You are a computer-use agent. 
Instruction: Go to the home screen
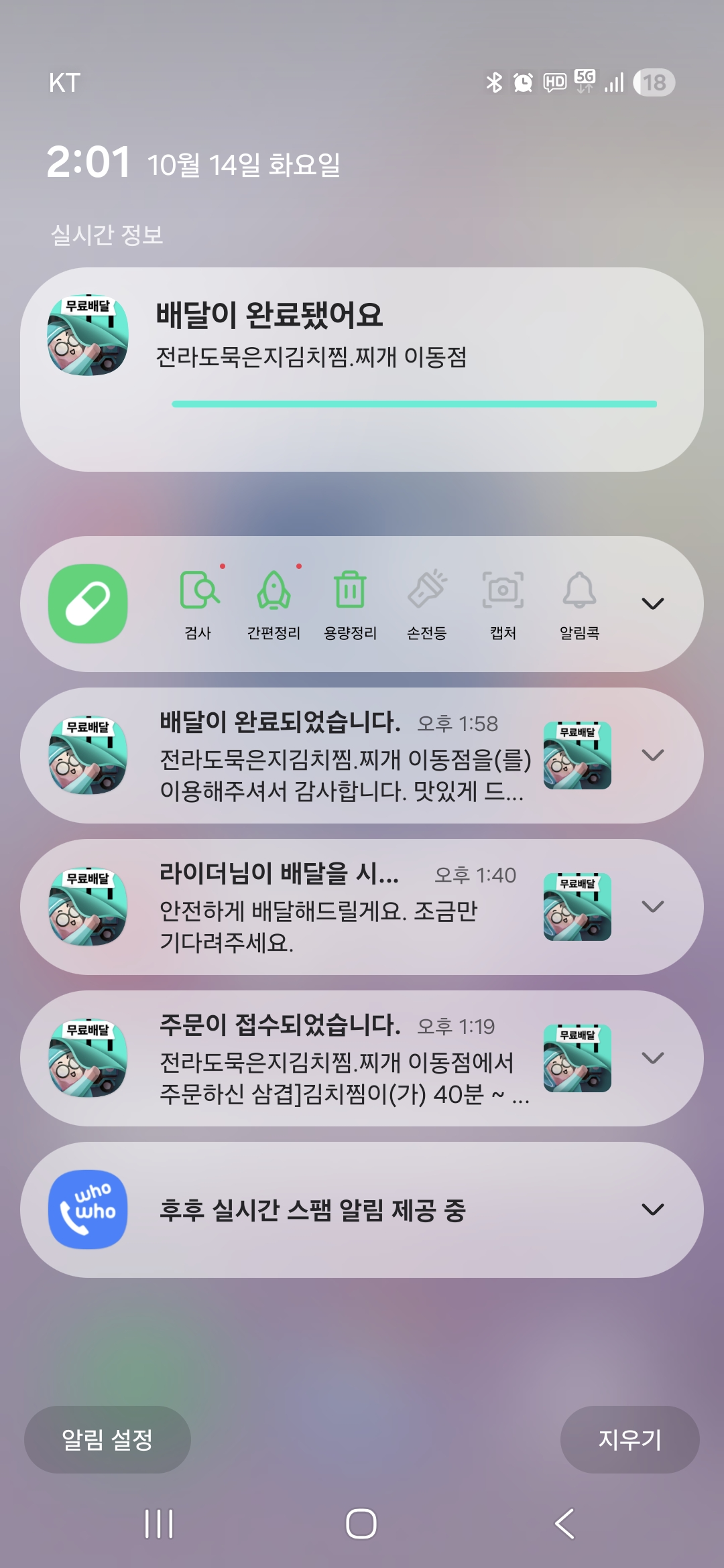pyautogui.click(x=361, y=1524)
